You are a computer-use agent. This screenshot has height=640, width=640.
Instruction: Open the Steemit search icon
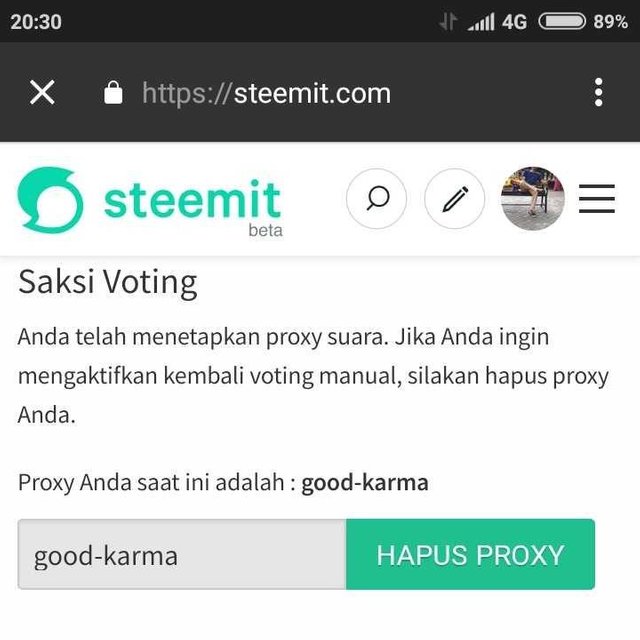[377, 199]
